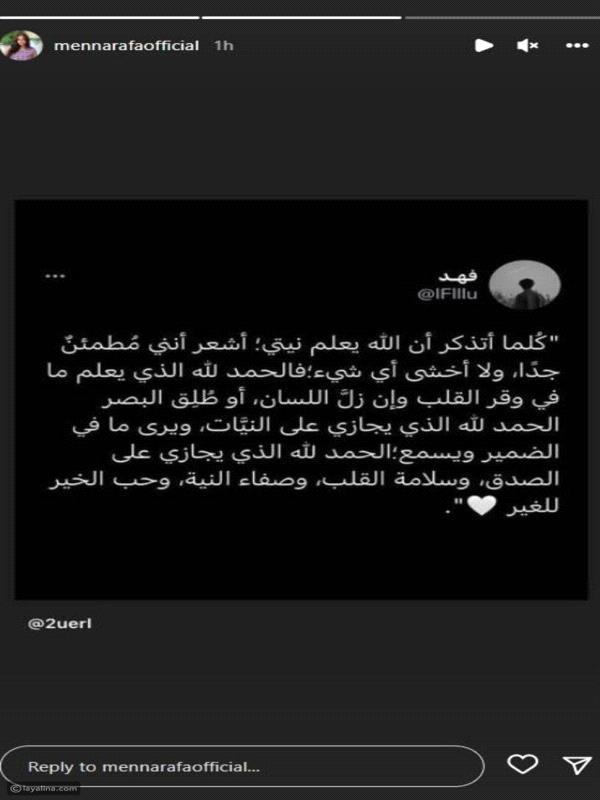This screenshot has width=600, height=800.
Task: Like this story with the heart
Action: [522, 765]
